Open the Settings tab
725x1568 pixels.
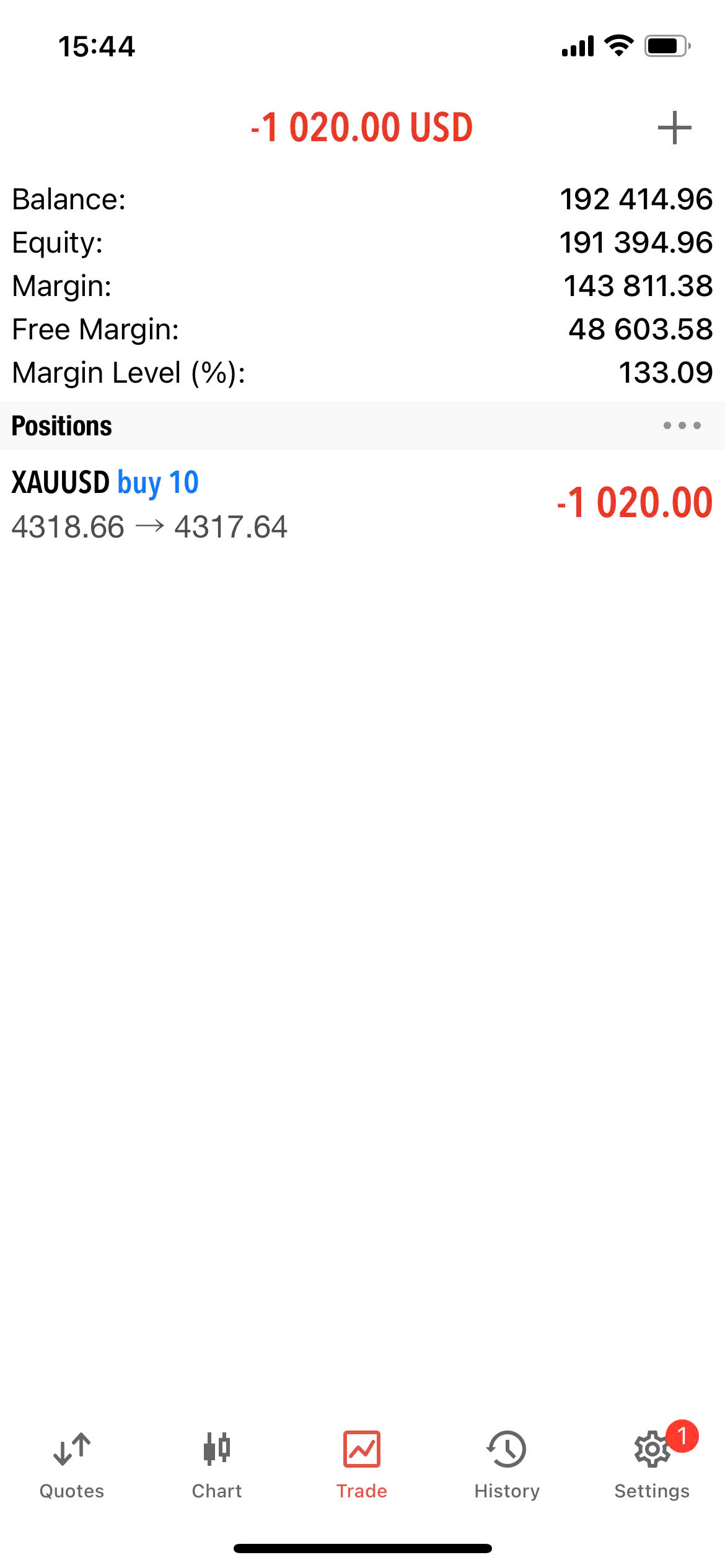(652, 1465)
